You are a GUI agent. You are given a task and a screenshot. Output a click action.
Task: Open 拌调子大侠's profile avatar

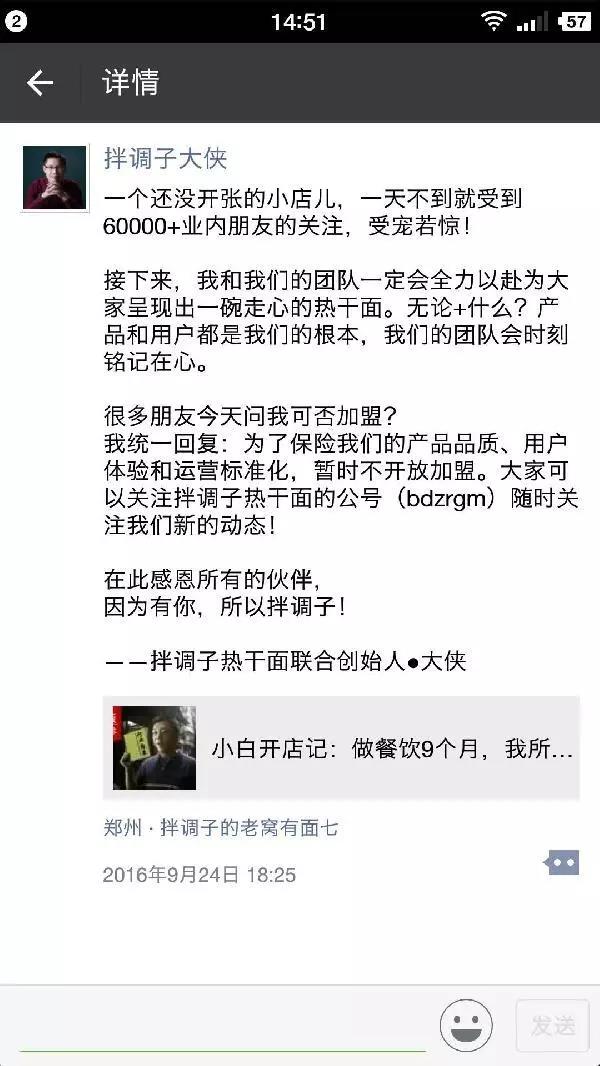(x=54, y=177)
